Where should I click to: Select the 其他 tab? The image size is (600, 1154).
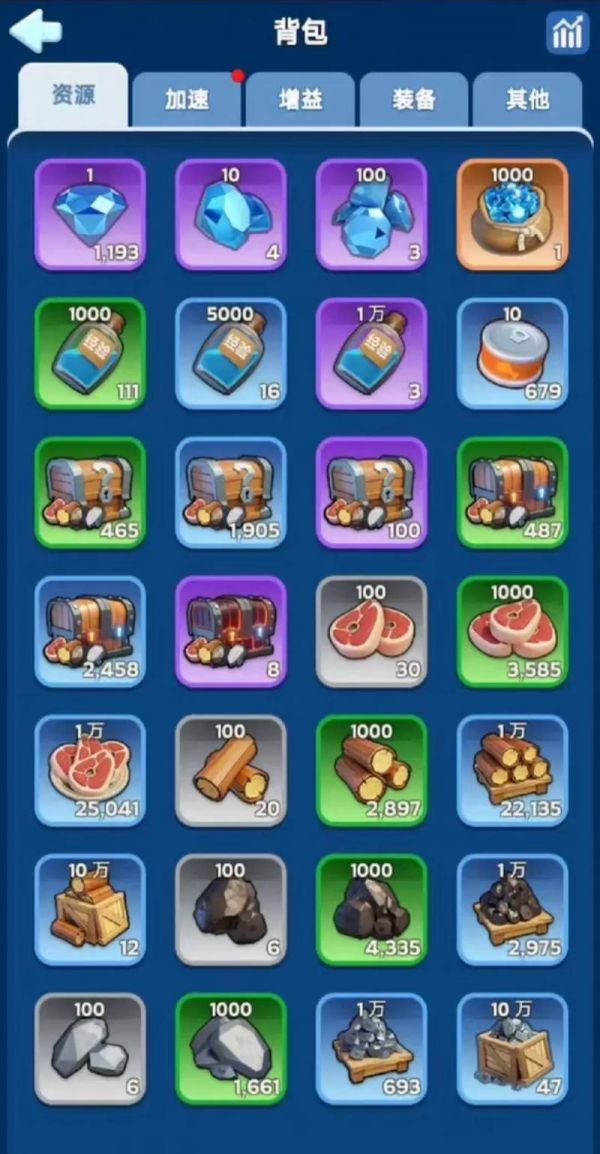pos(527,99)
